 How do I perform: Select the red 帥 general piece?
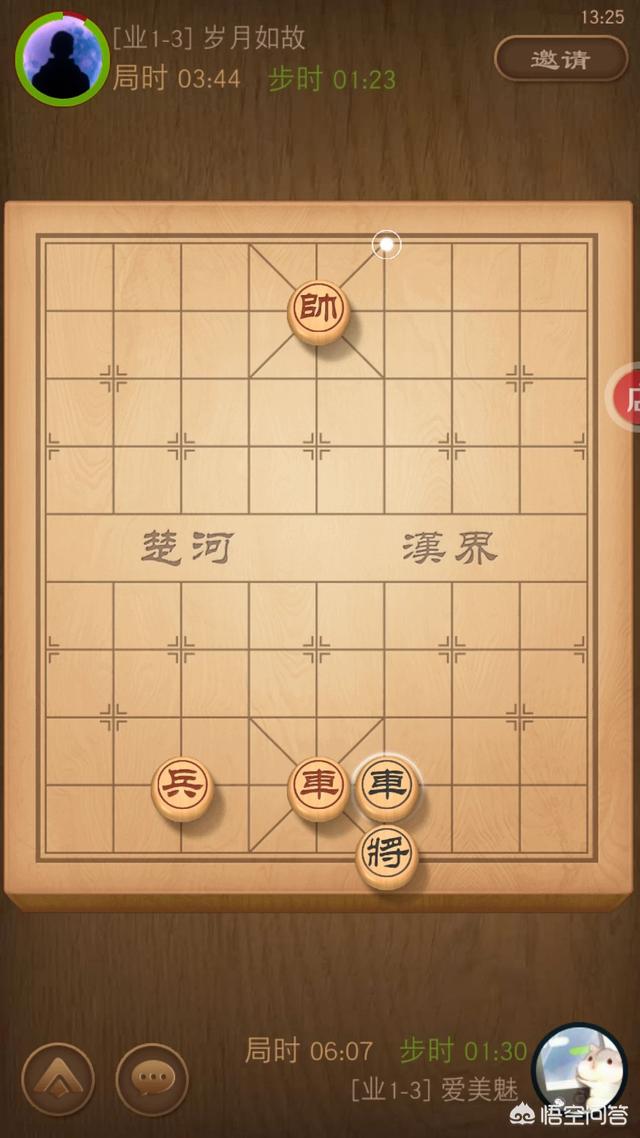317,312
